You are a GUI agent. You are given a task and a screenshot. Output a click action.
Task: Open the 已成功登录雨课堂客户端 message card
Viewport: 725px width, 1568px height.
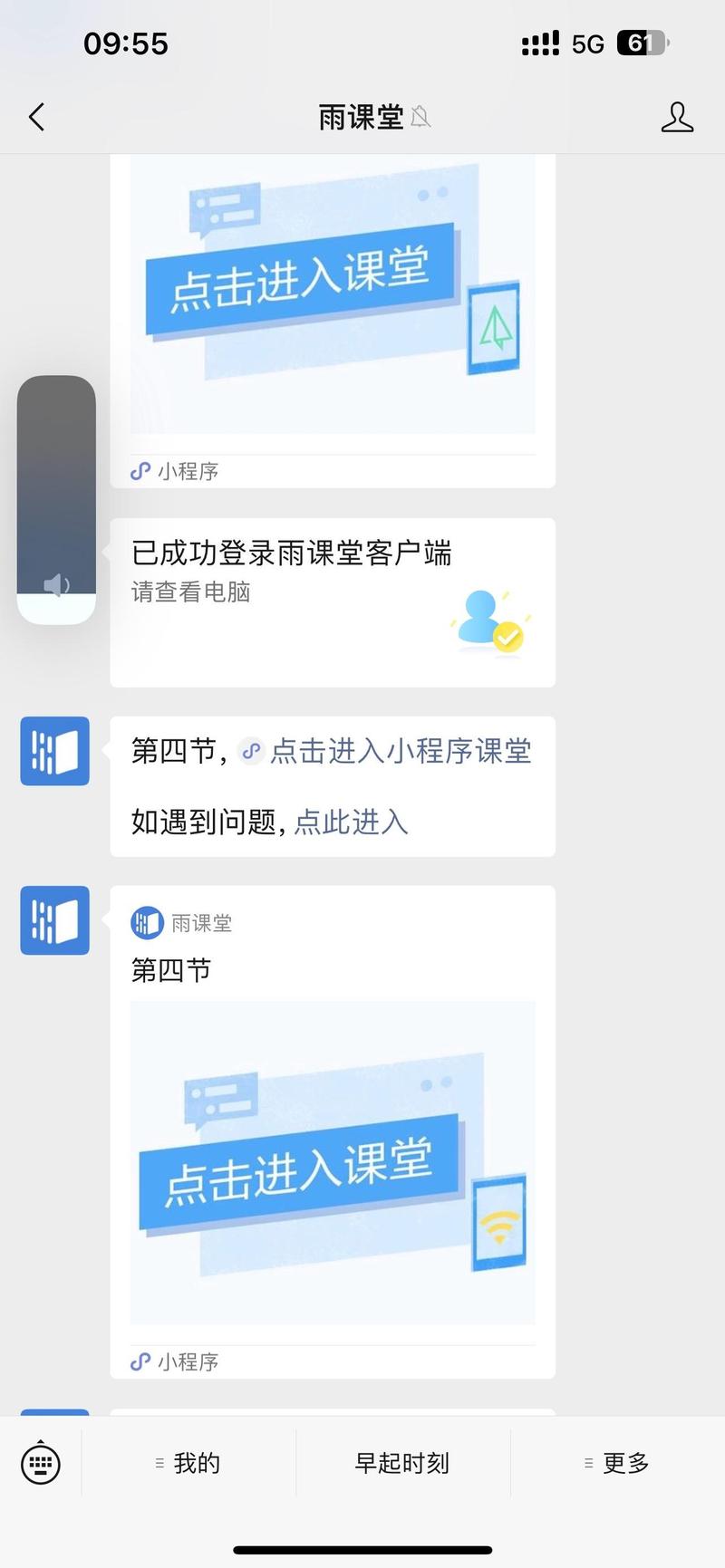coord(332,601)
